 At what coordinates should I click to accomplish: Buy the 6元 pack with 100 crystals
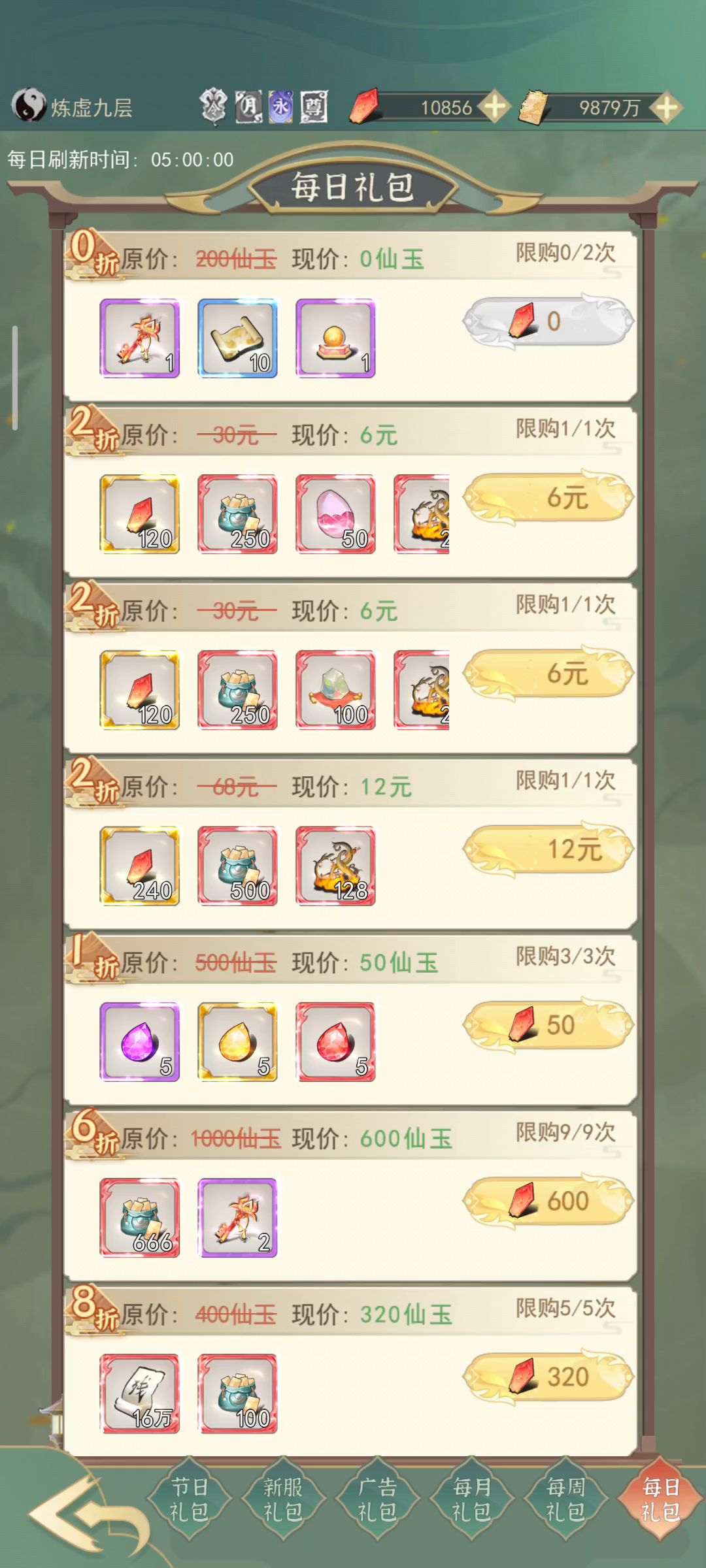click(548, 674)
